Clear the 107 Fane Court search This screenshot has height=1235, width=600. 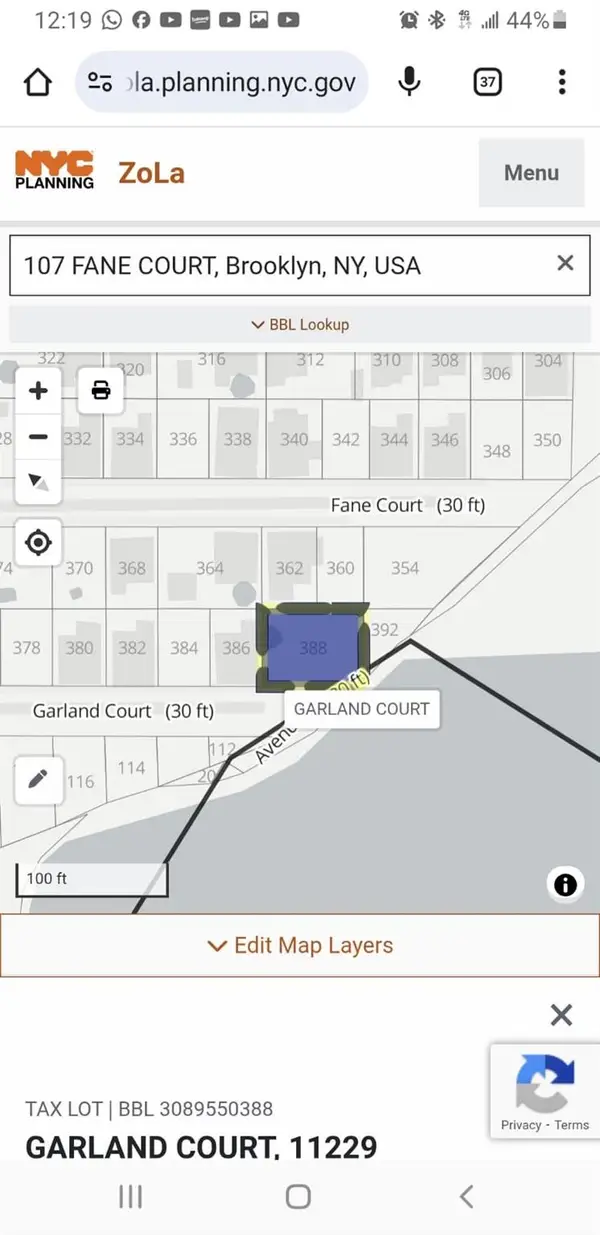(x=565, y=264)
